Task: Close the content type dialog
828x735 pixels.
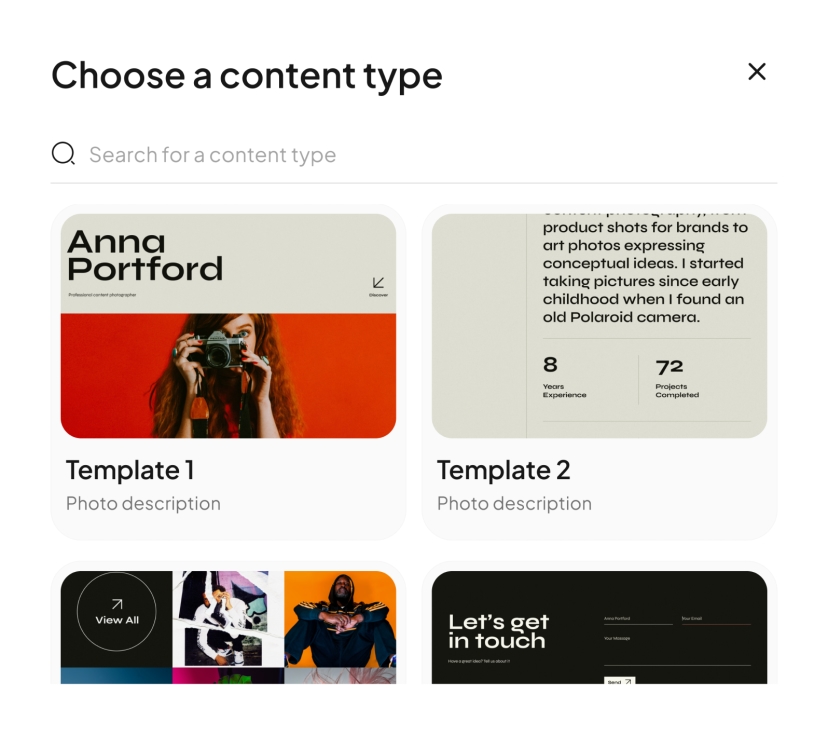Action: 757,71
